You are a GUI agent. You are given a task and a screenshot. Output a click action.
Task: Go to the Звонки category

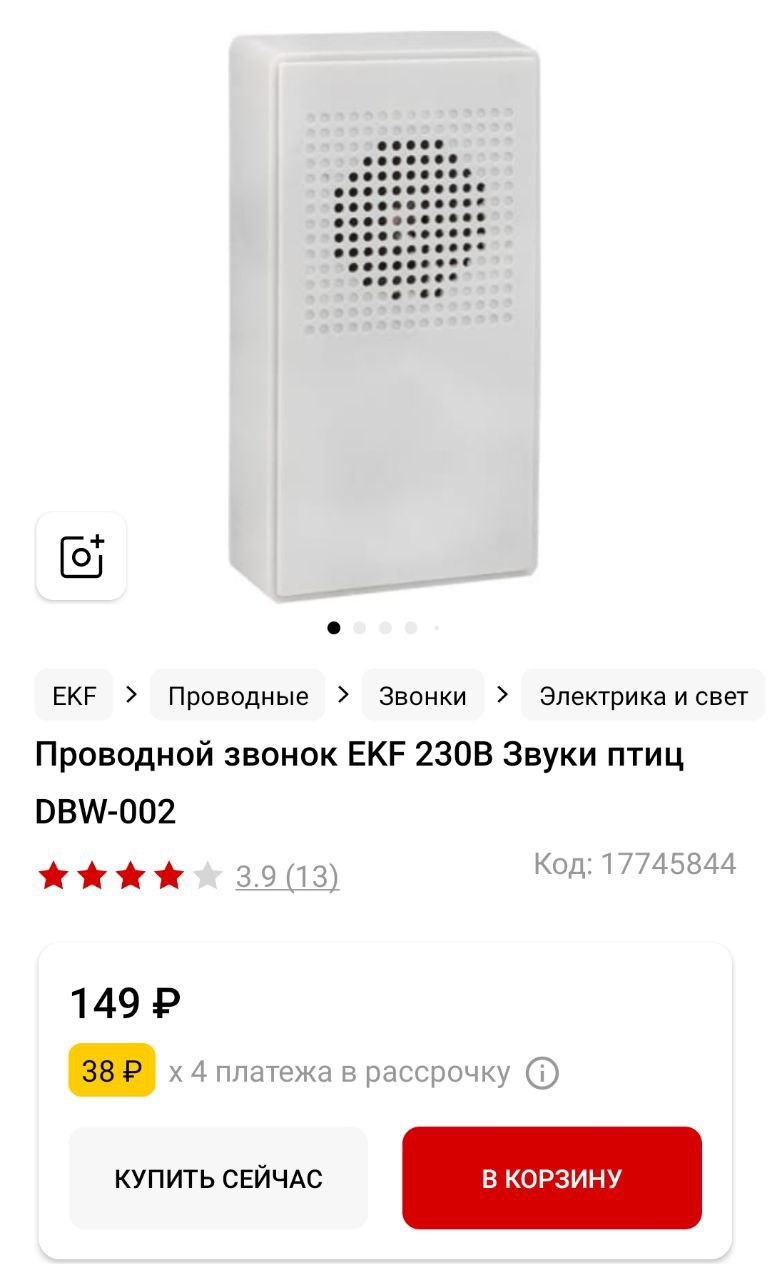click(x=423, y=696)
